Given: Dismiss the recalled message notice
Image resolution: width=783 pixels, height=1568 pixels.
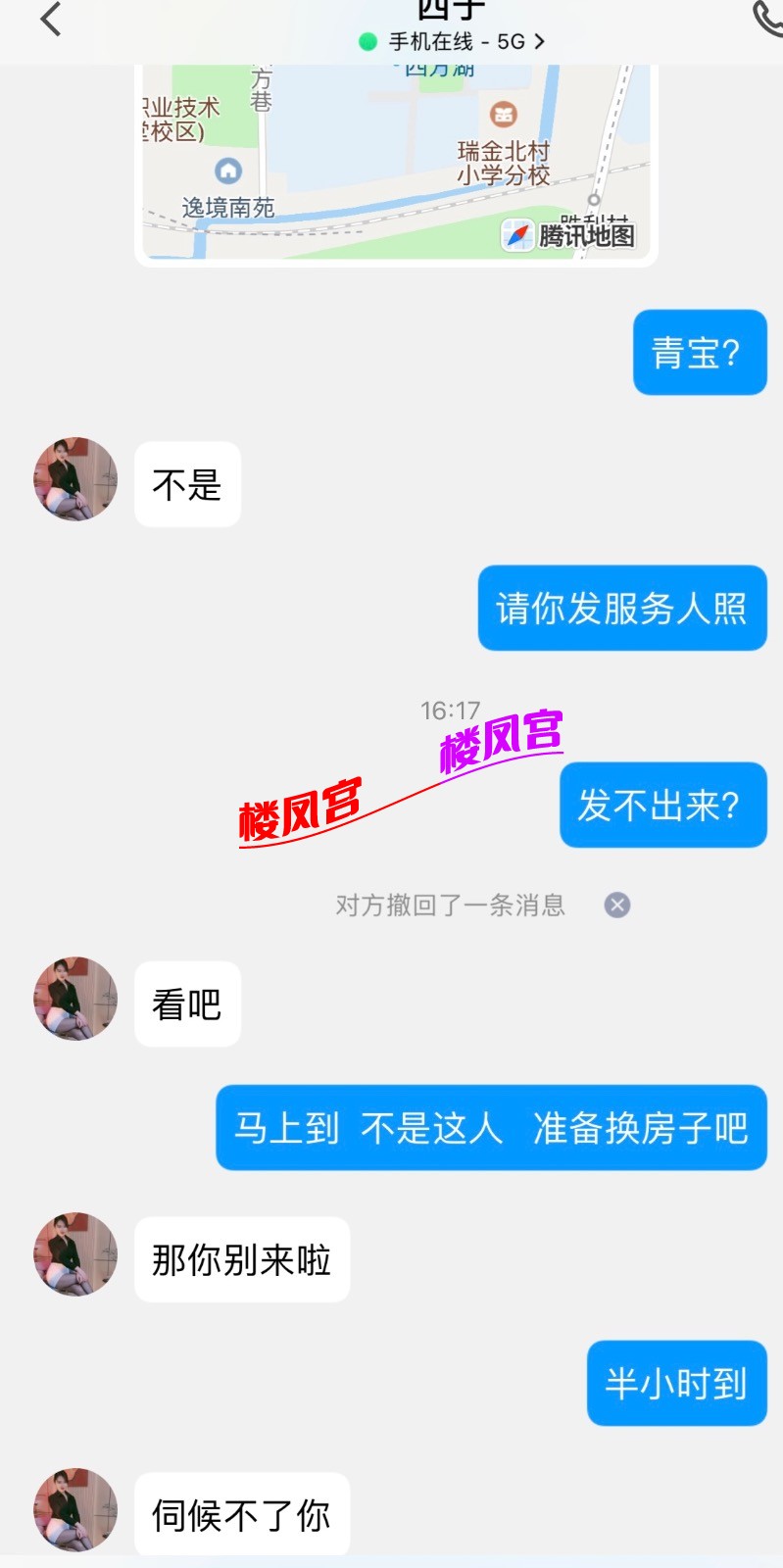Looking at the screenshot, I should coord(617,905).
